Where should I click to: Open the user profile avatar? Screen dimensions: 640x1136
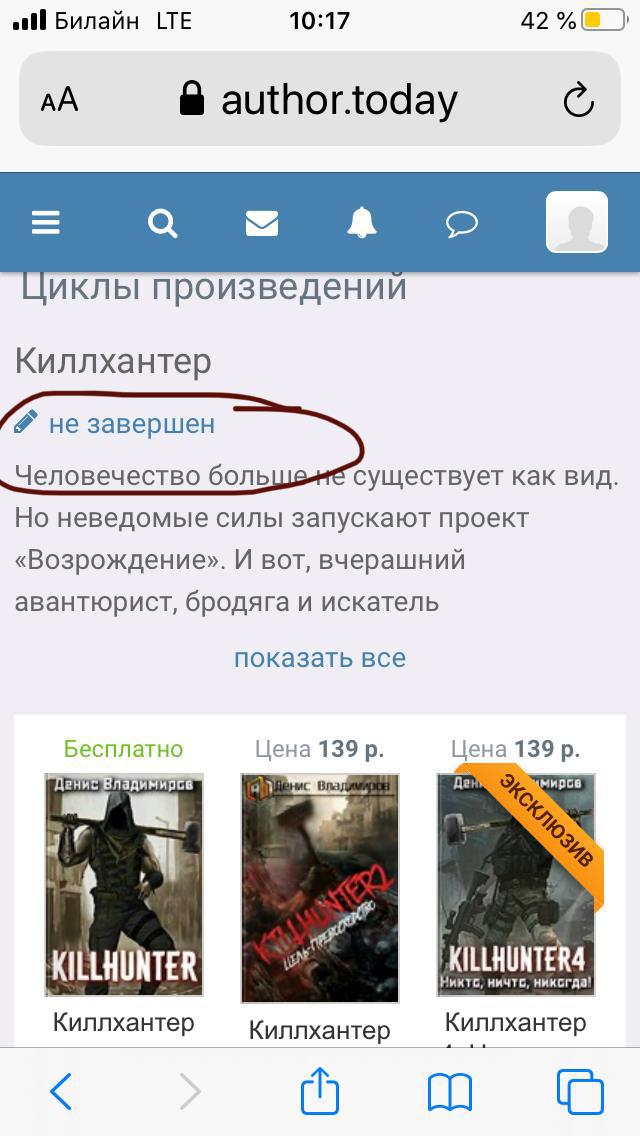pos(577,222)
